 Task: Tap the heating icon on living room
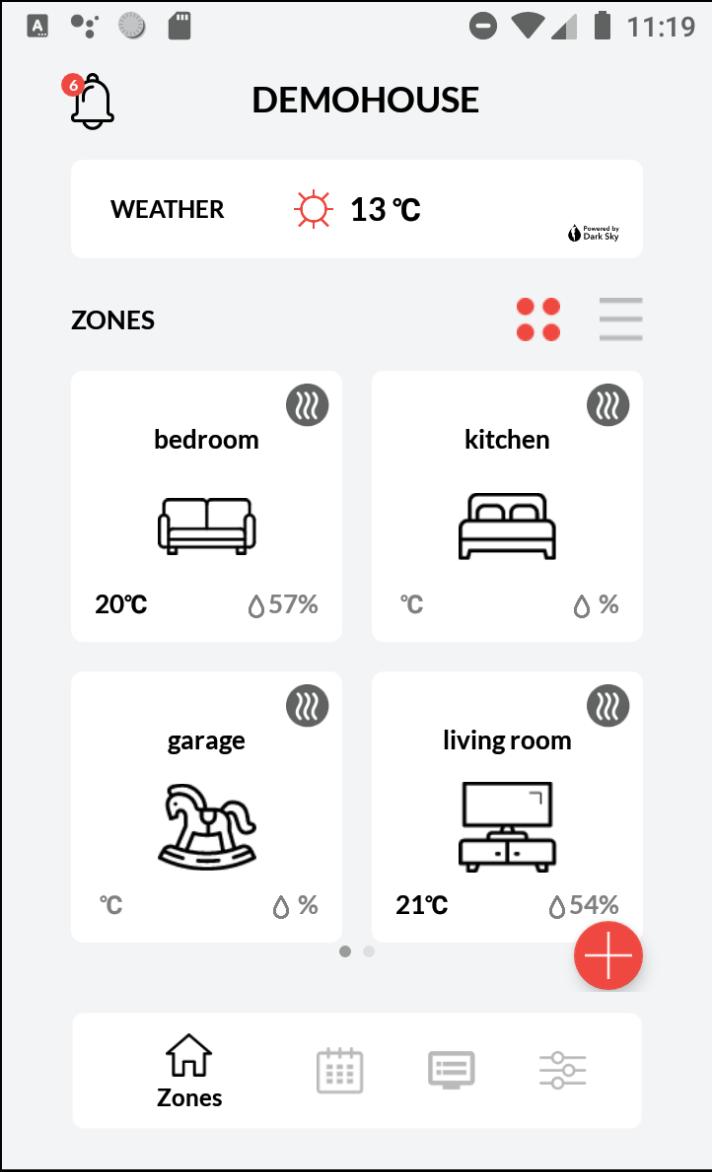(x=608, y=706)
